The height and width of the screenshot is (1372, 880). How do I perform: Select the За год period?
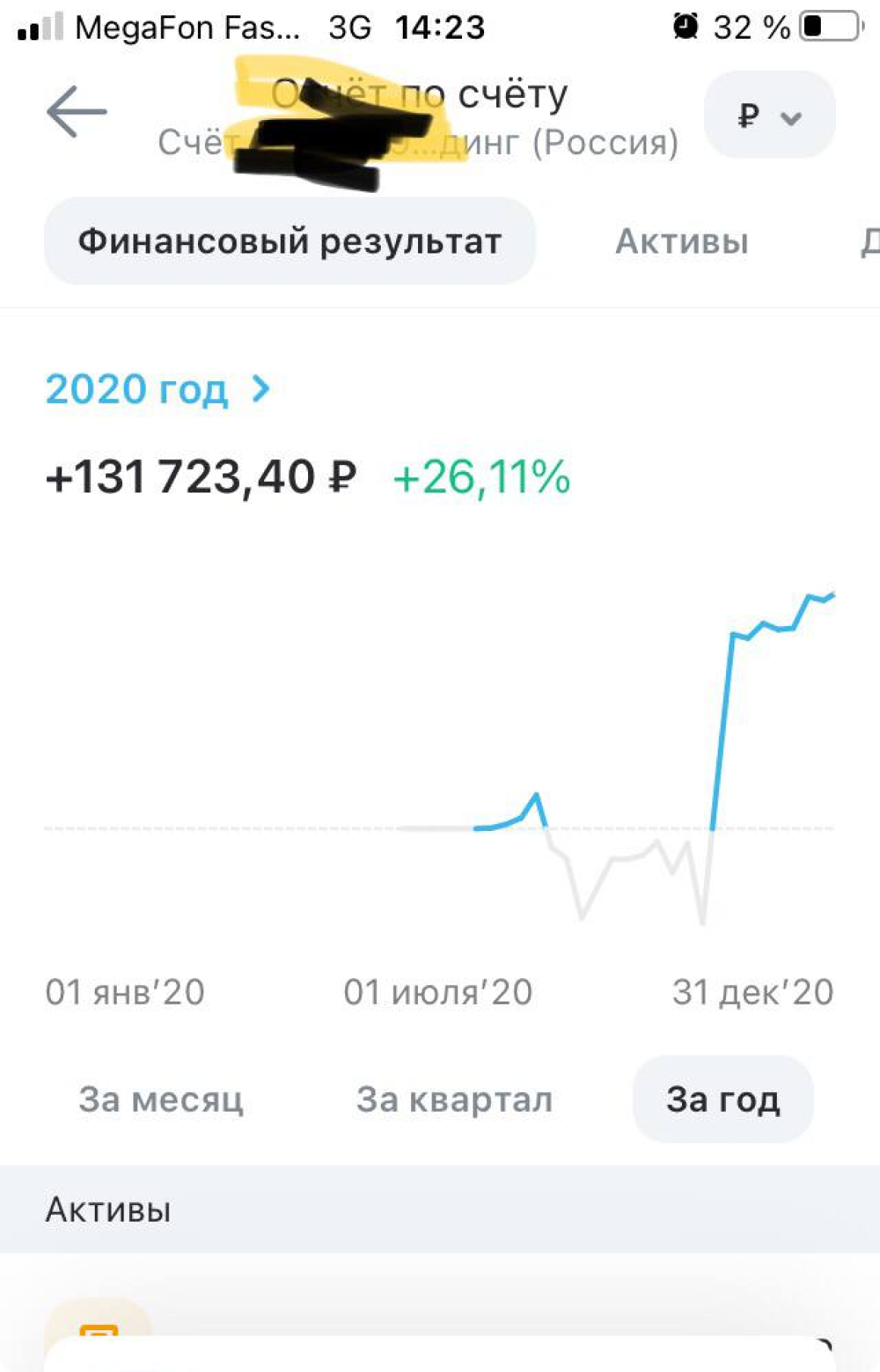(x=722, y=1100)
